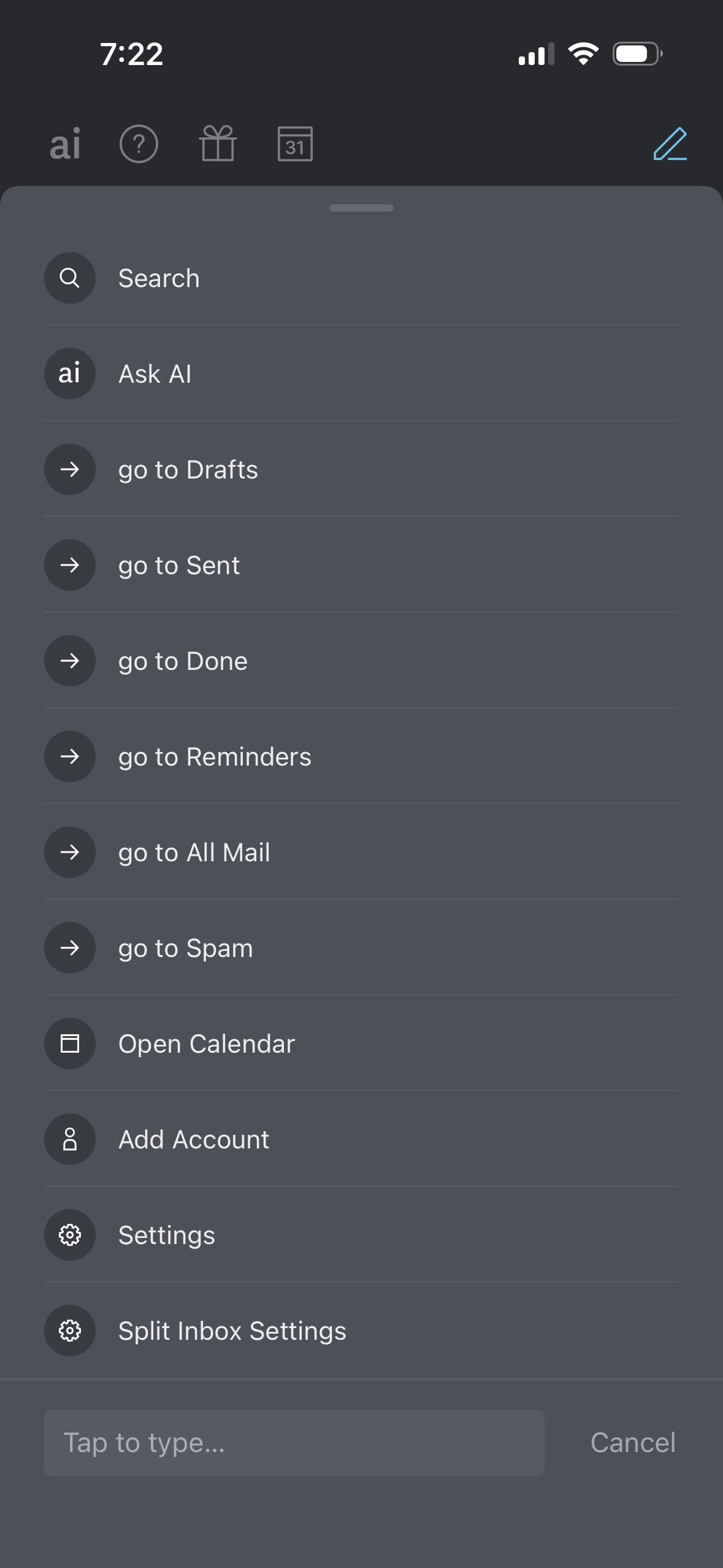This screenshot has width=723, height=1568.
Task: Tap the calendar "31" icon in the top bar
Action: coord(296,145)
